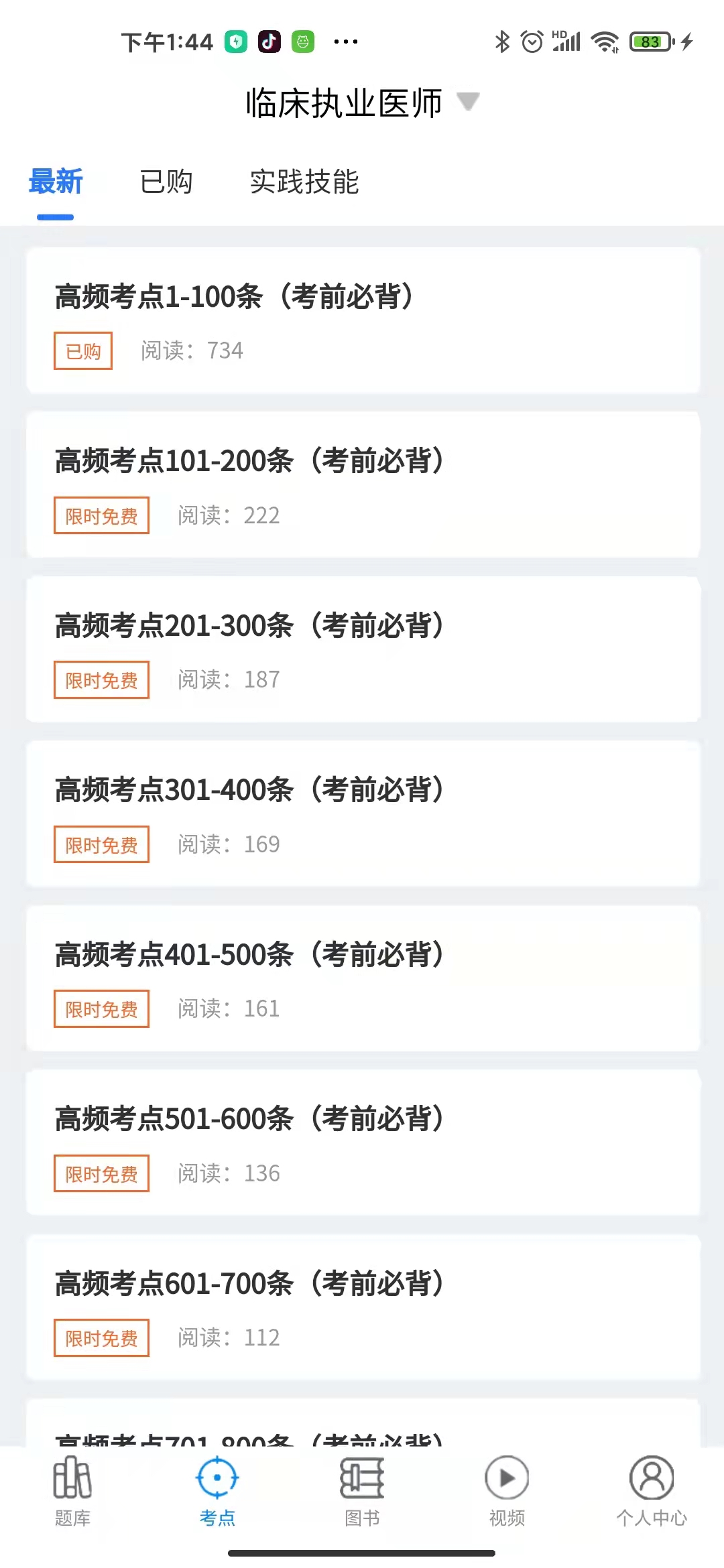Open the 题库 question bank section
This screenshot has width=724, height=1568.
tap(74, 1494)
